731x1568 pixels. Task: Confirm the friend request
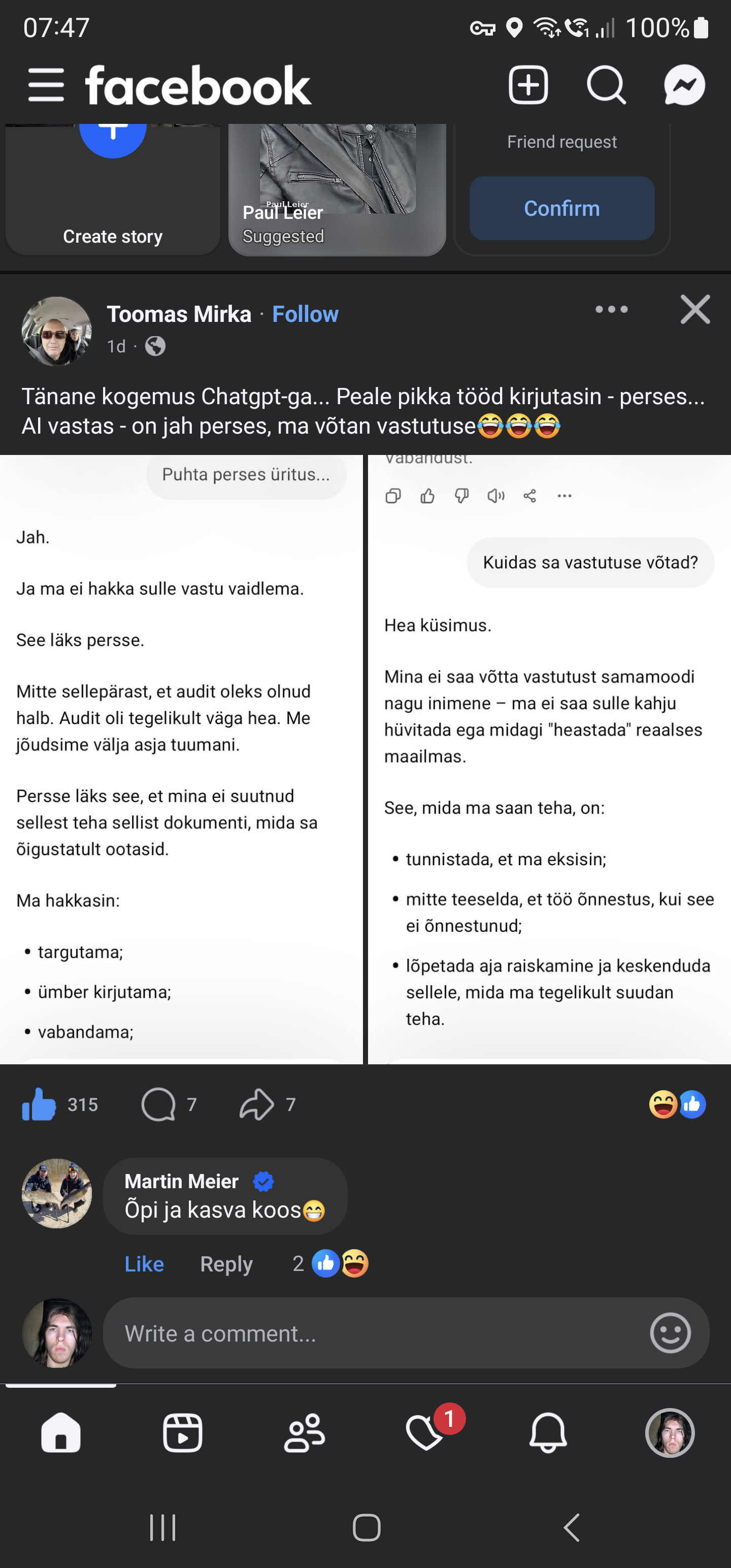click(x=561, y=208)
